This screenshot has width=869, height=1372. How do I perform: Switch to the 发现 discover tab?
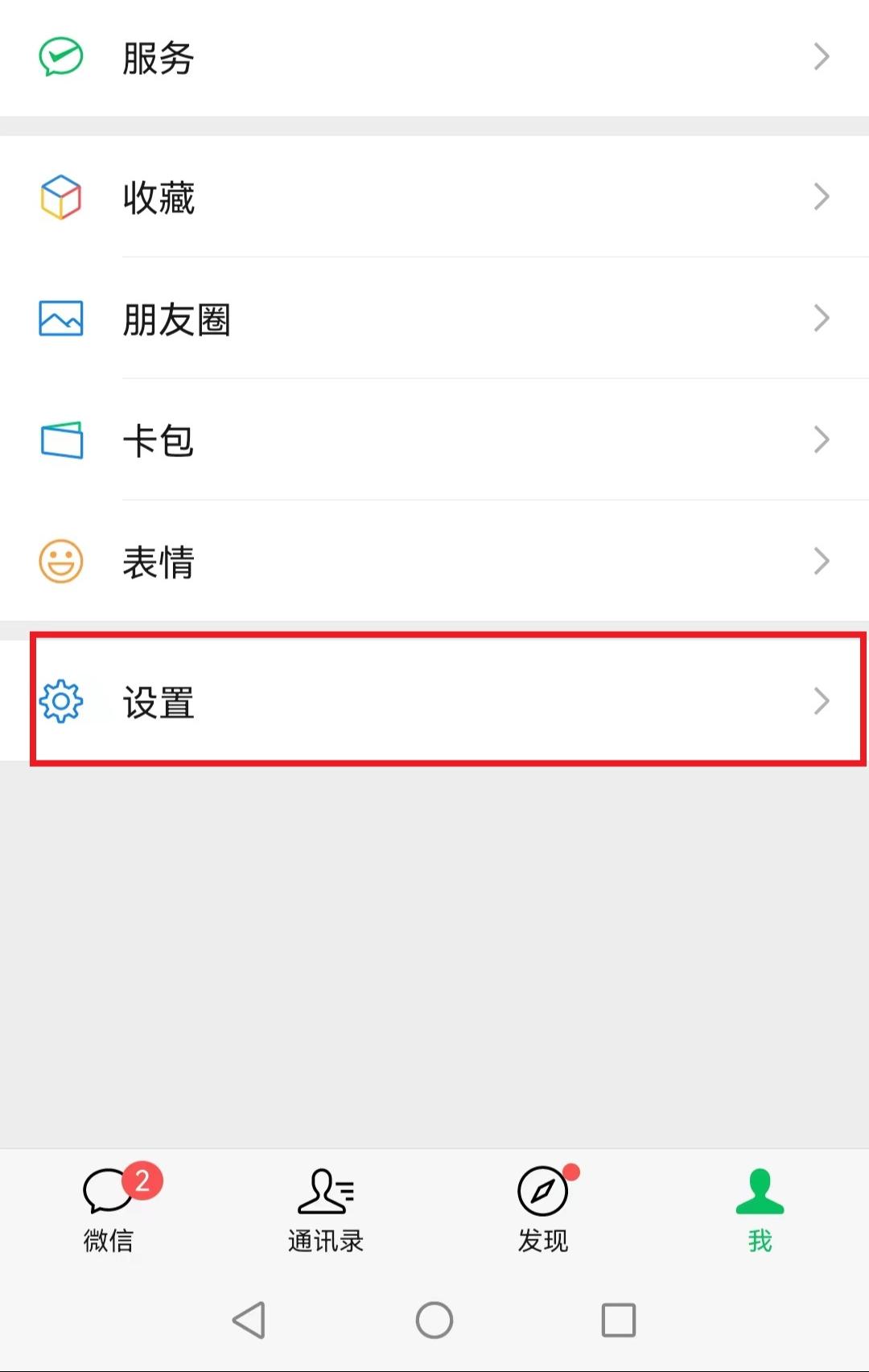[x=543, y=1209]
